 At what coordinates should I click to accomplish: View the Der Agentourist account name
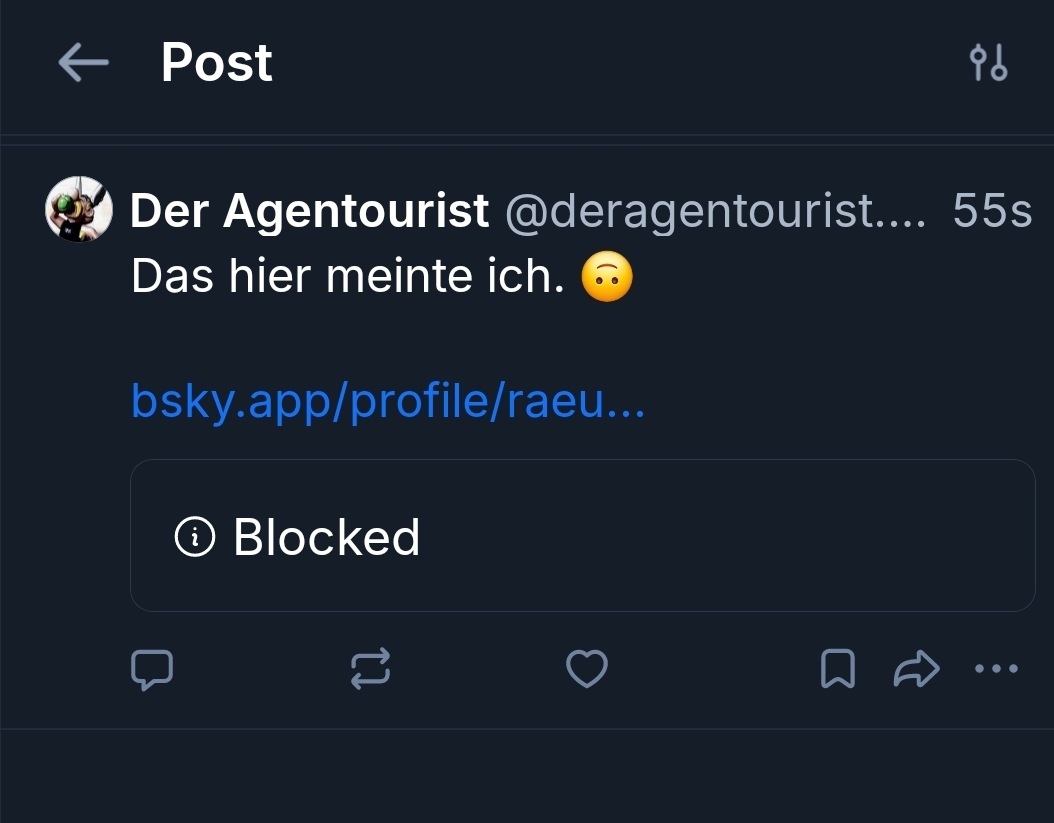click(310, 211)
